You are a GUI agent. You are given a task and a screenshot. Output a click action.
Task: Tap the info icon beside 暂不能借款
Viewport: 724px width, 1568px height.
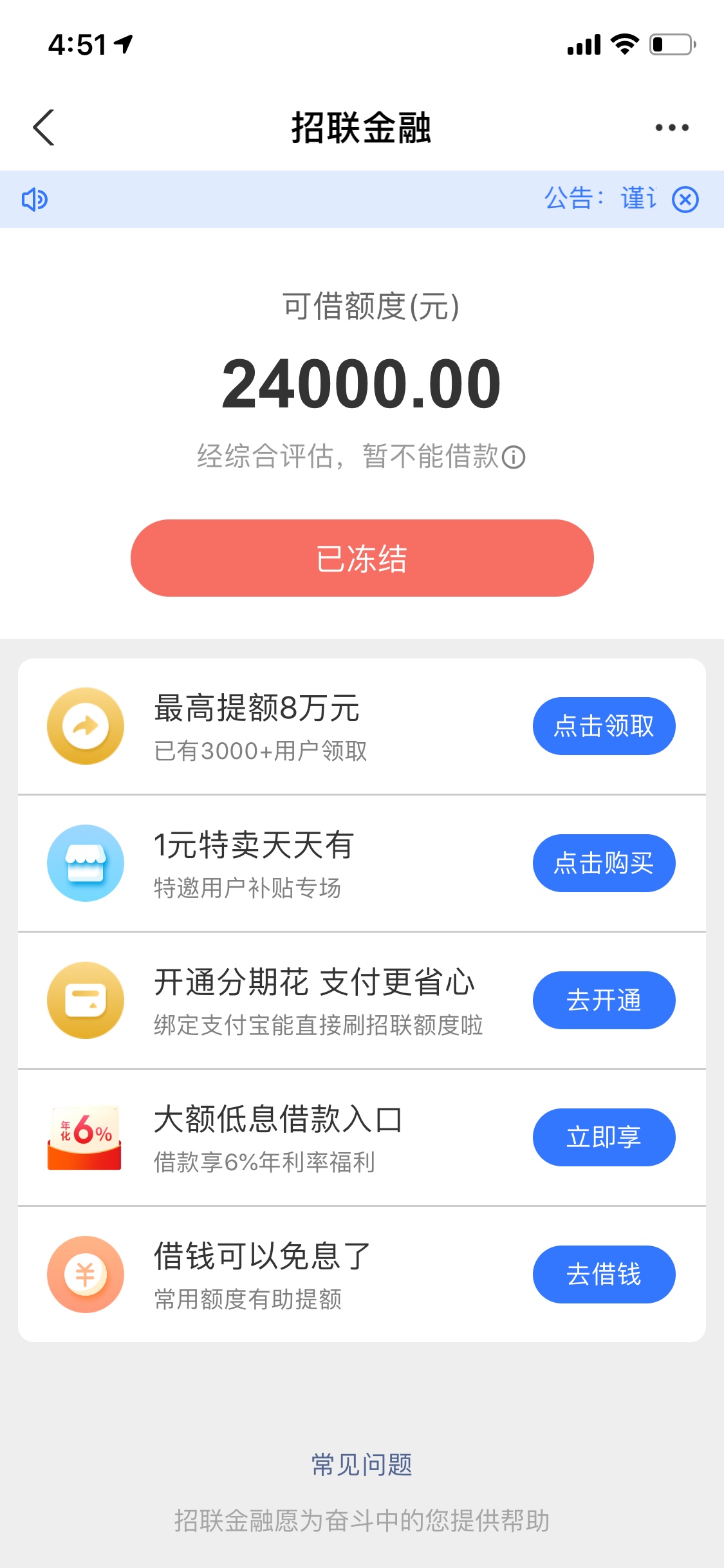514,458
